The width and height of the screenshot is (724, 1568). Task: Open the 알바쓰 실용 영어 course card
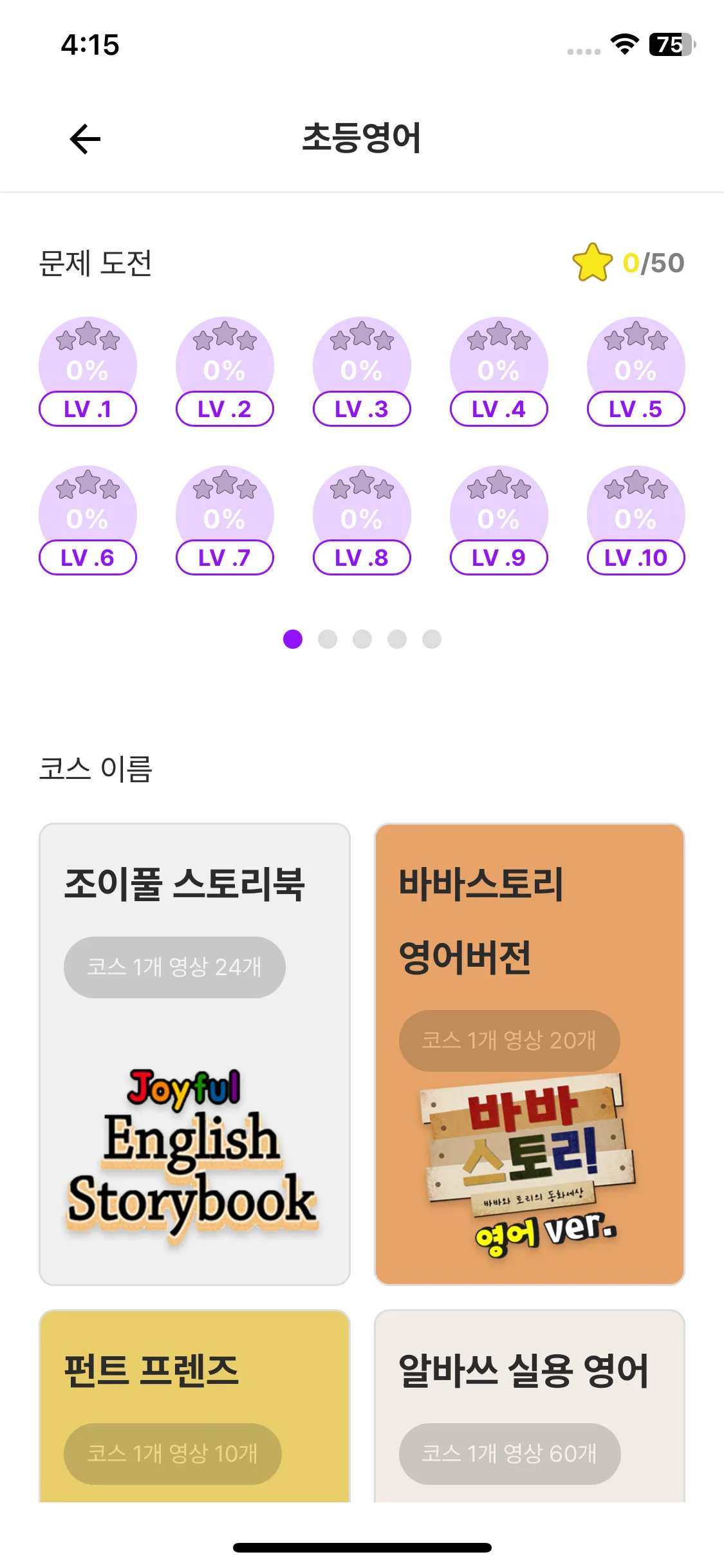coord(529,1406)
